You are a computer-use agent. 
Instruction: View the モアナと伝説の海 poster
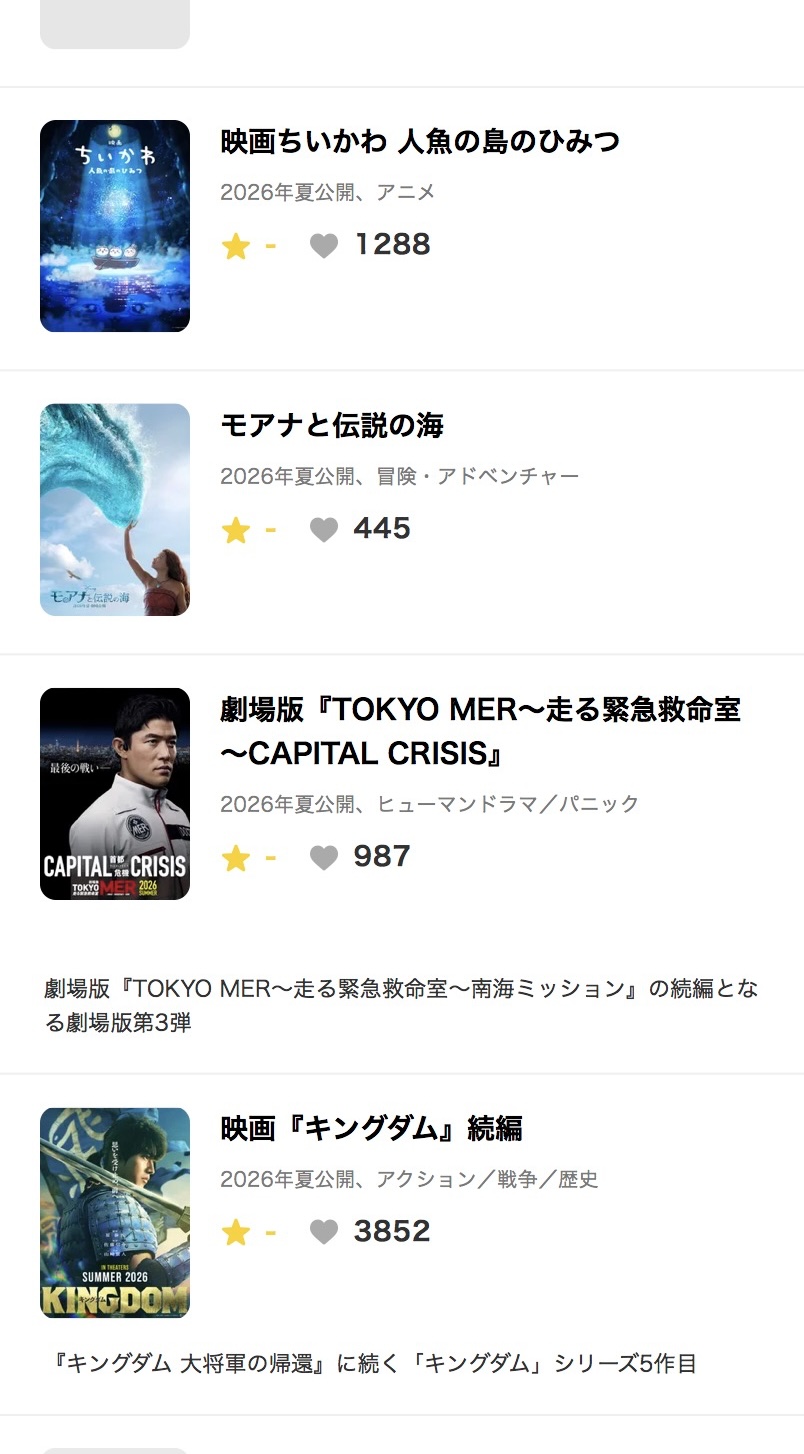(x=115, y=510)
